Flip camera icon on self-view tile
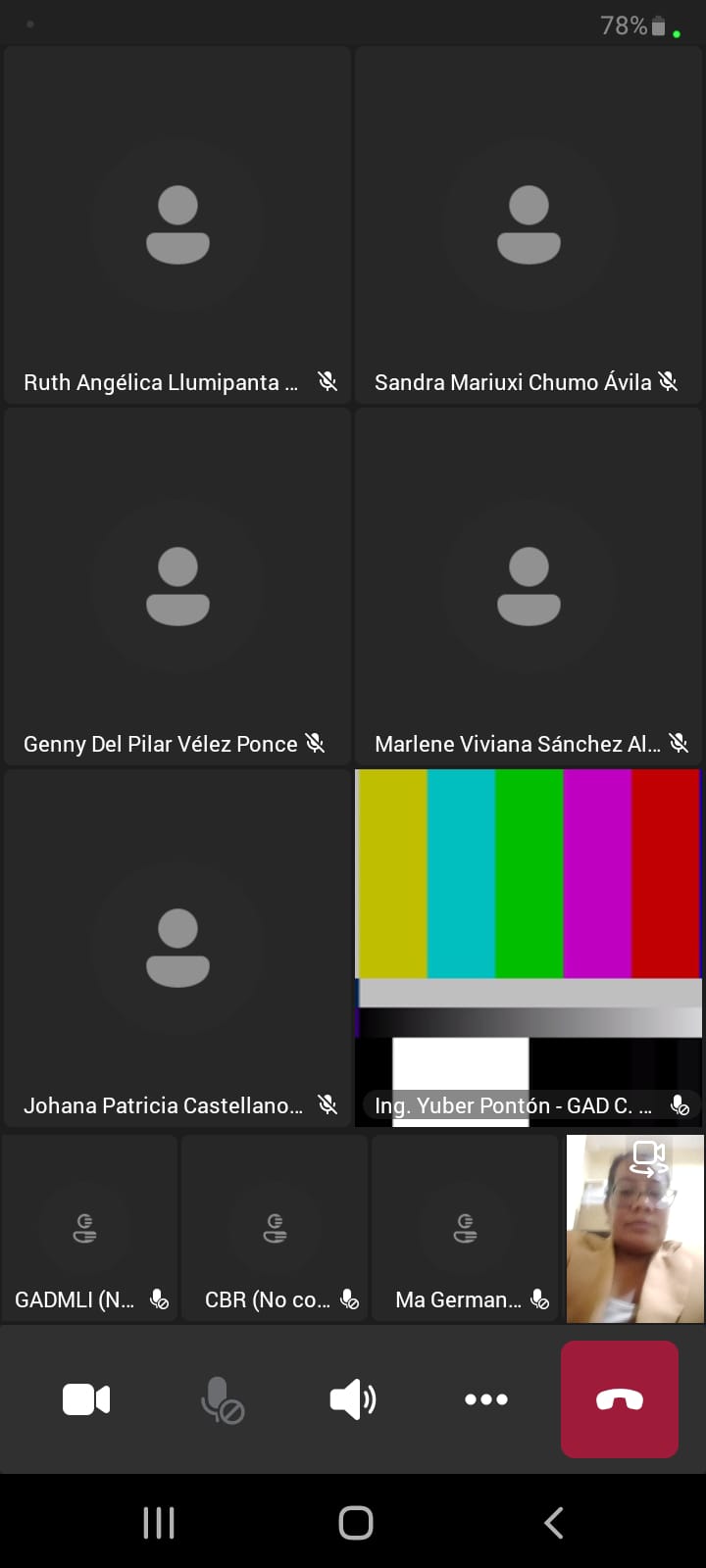Viewport: 706px width, 1568px height. coord(649,1157)
